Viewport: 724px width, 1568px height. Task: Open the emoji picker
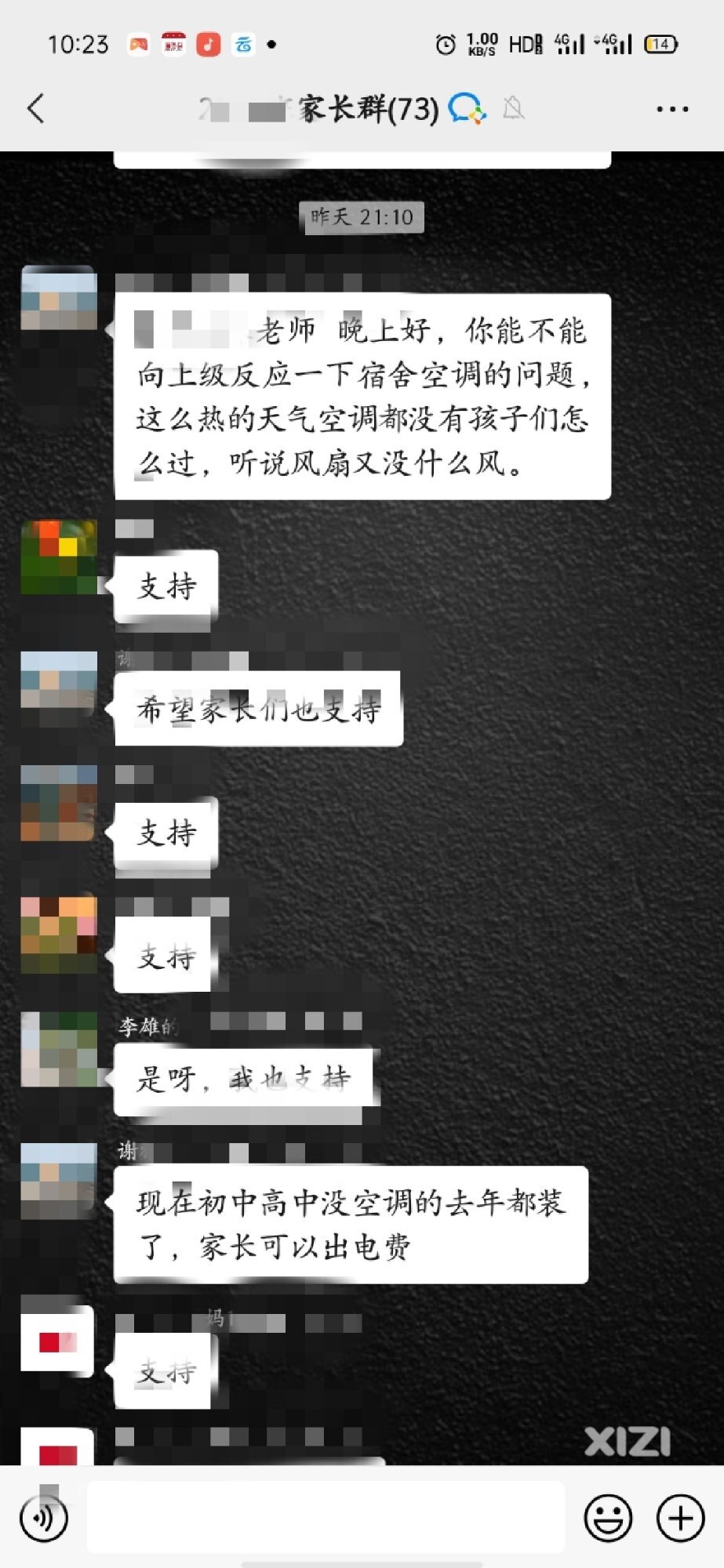coord(608,1519)
